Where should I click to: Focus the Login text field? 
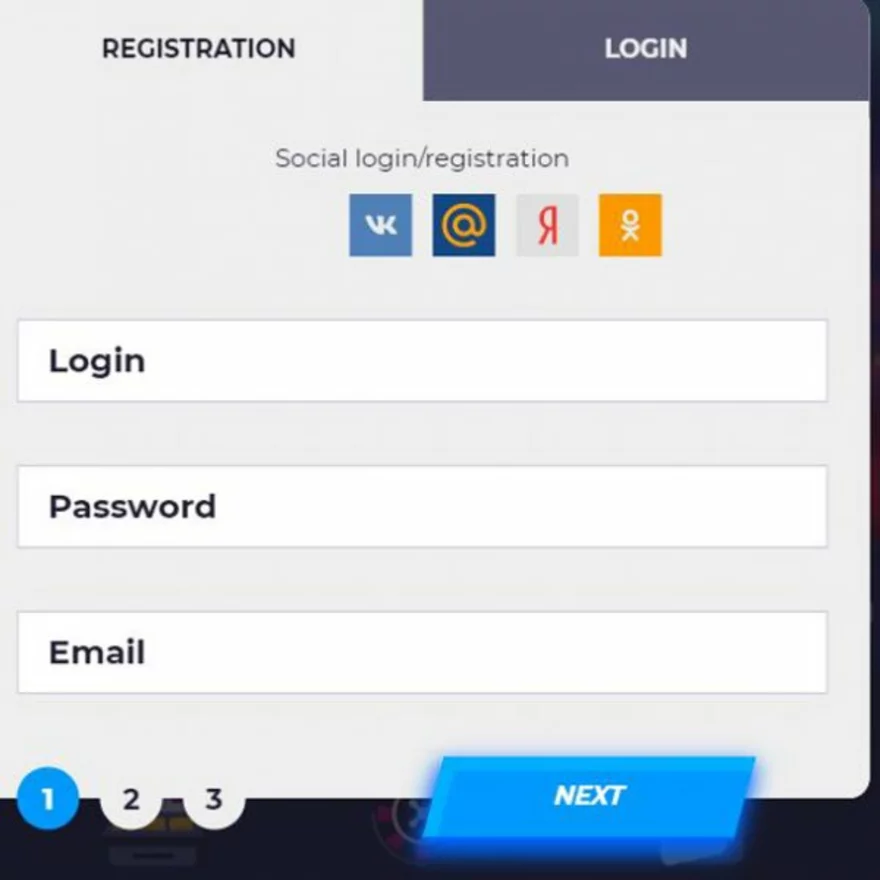tap(422, 361)
